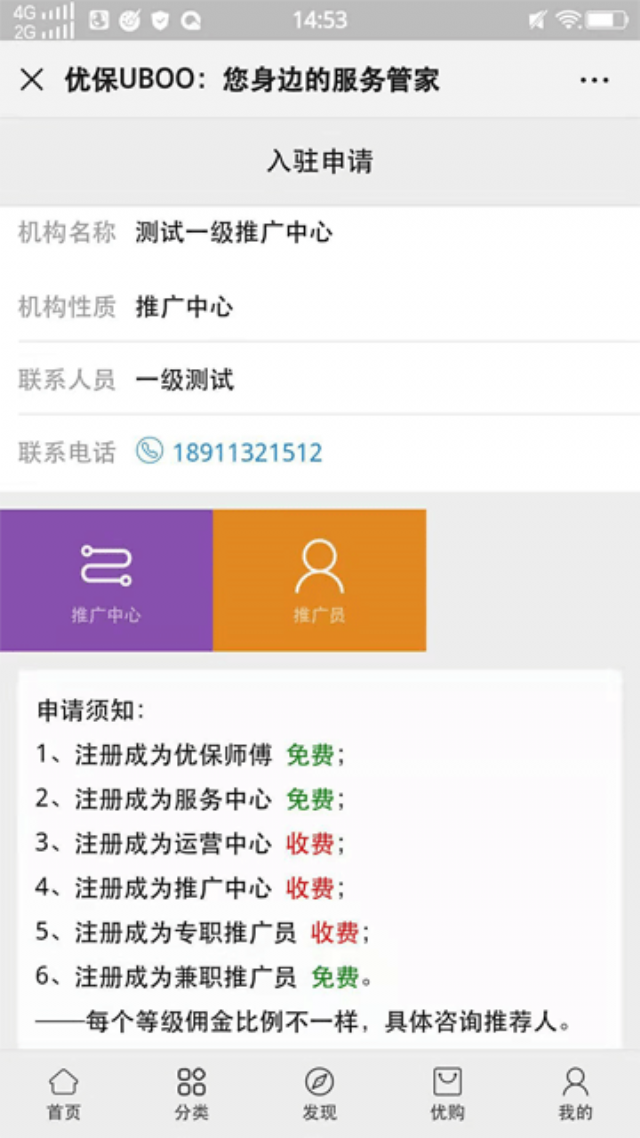
Task: Open the 发现 discover tab
Action: tap(319, 1093)
